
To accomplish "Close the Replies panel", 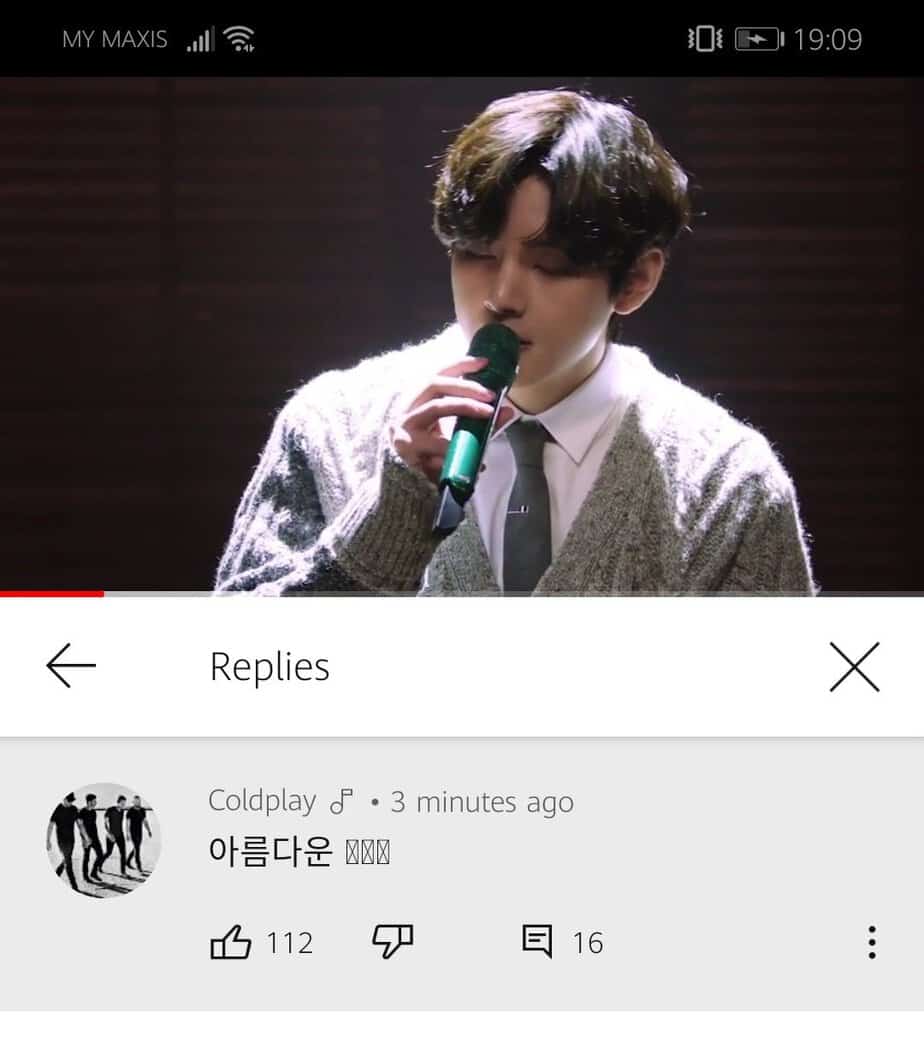I will click(x=854, y=667).
